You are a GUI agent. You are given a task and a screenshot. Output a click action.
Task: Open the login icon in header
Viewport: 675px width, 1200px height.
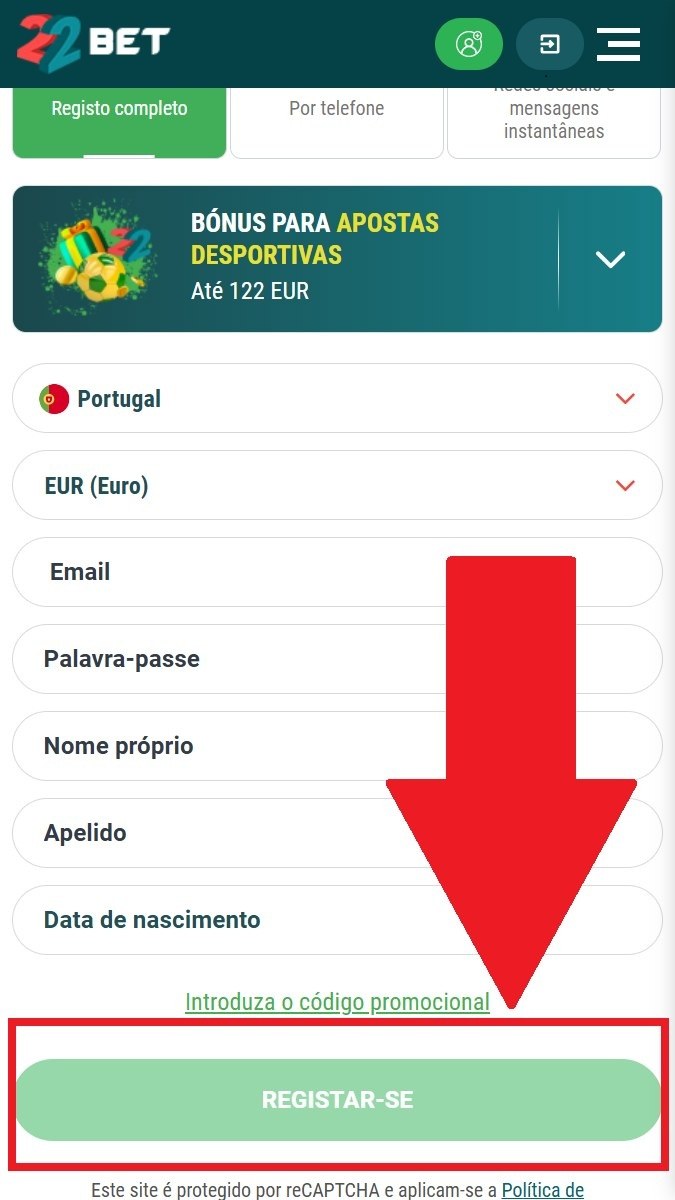coord(549,44)
